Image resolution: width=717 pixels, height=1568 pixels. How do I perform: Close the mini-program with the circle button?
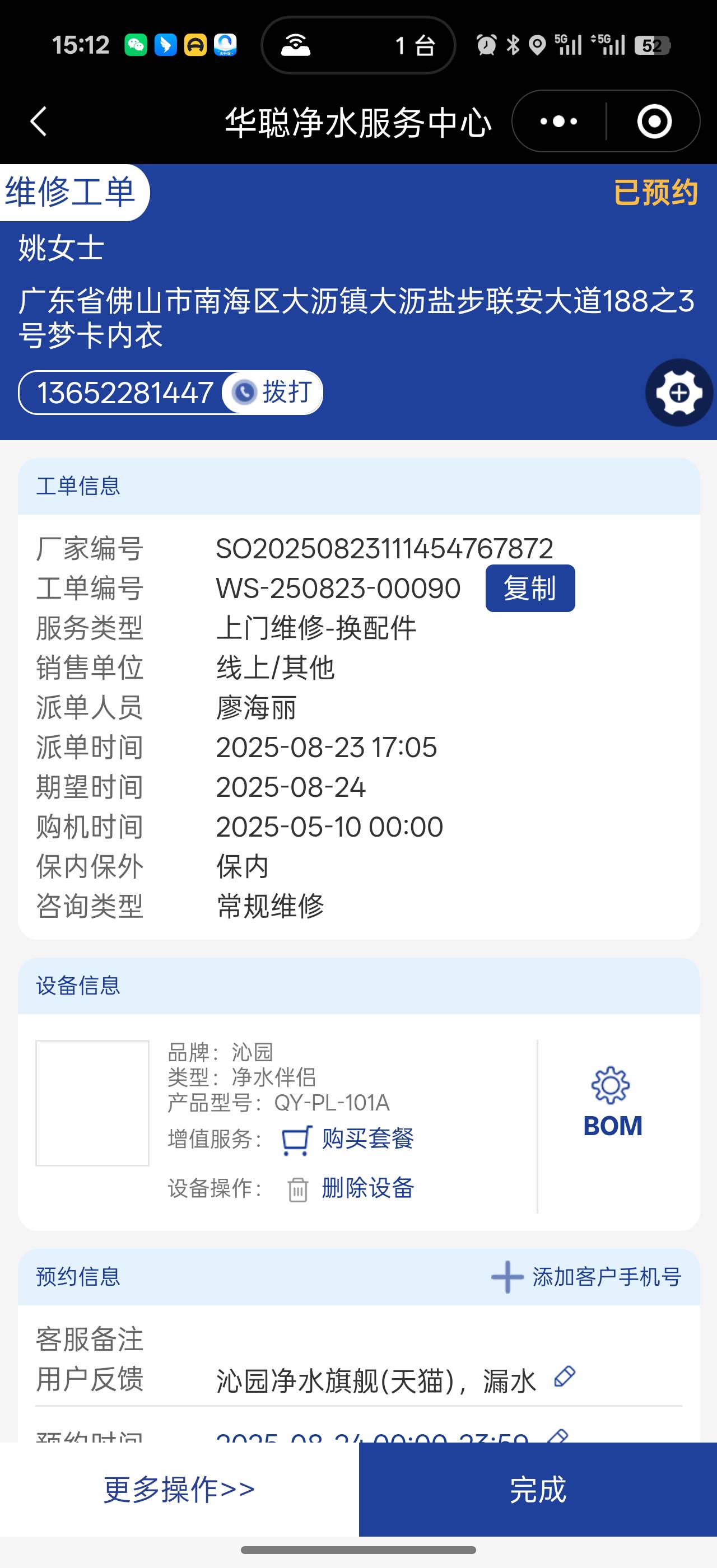[654, 122]
